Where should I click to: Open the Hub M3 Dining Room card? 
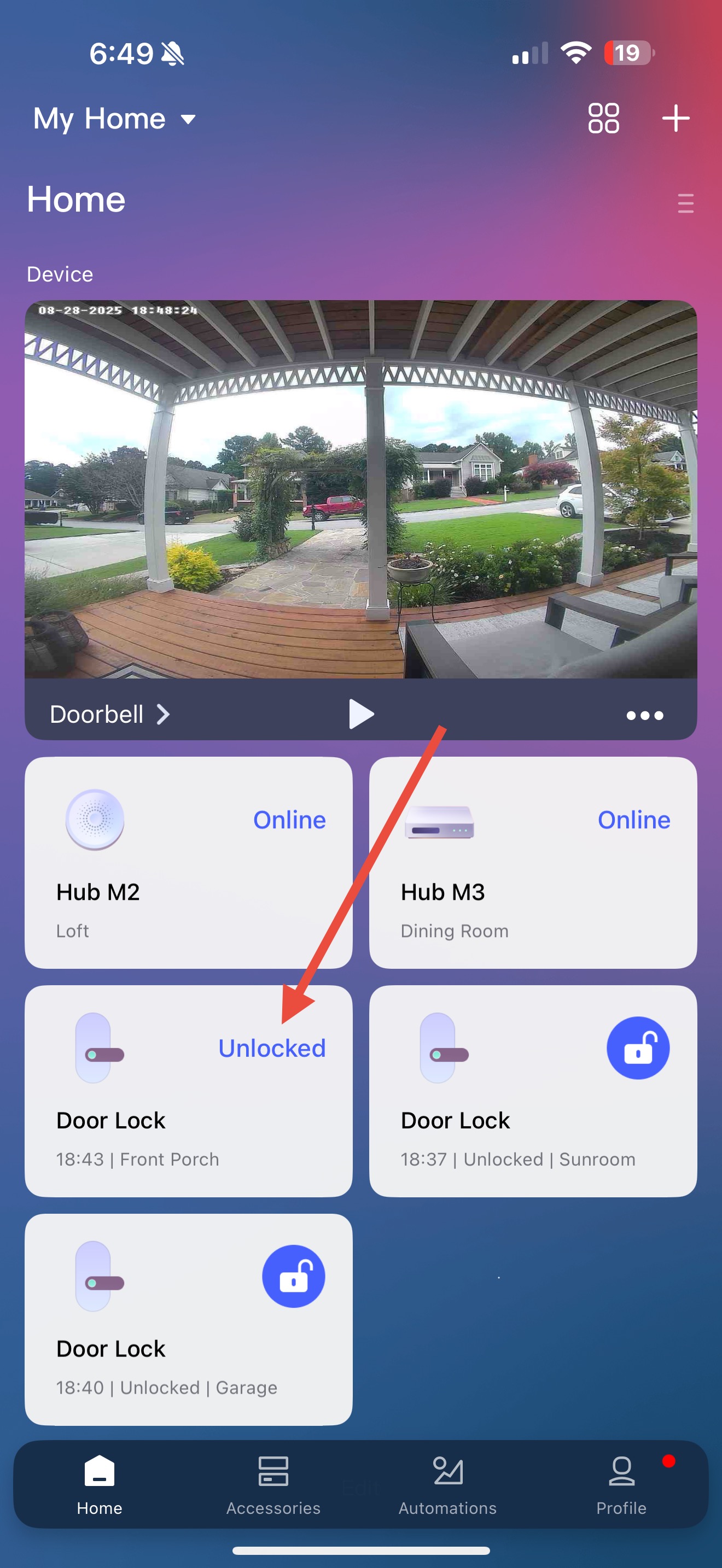(532, 863)
